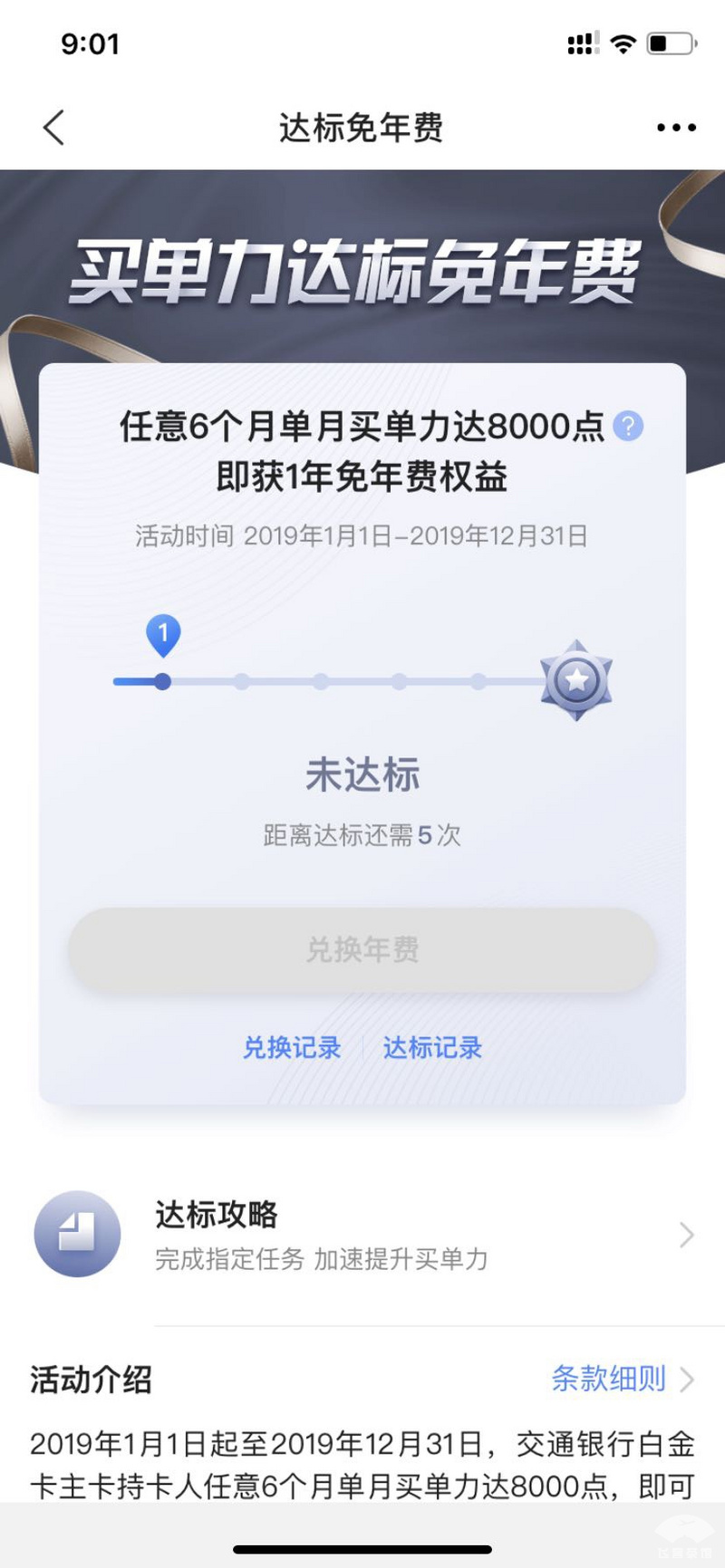
Task: Select the dot before the medal badge
Action: [x=476, y=681]
